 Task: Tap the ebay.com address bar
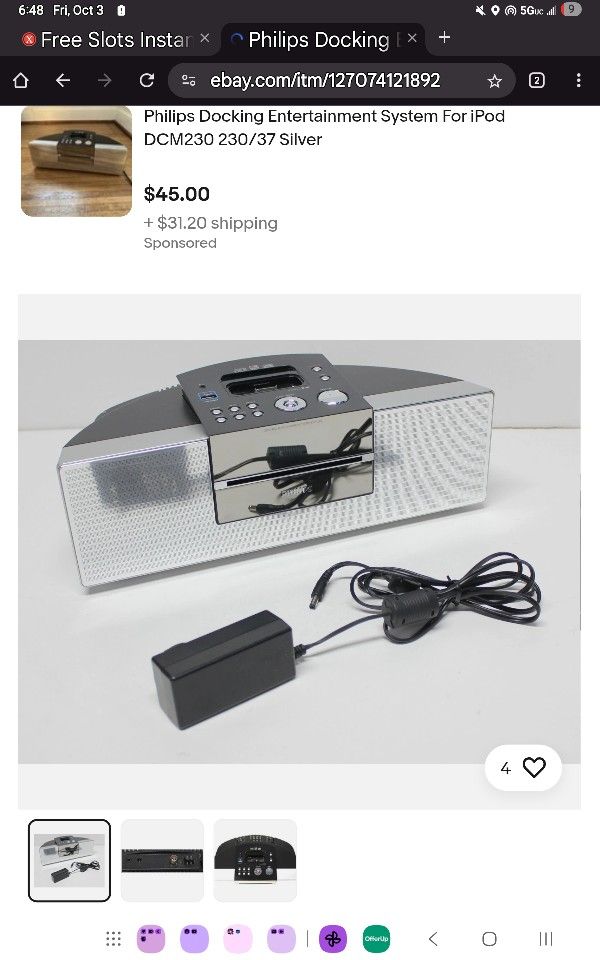point(325,80)
